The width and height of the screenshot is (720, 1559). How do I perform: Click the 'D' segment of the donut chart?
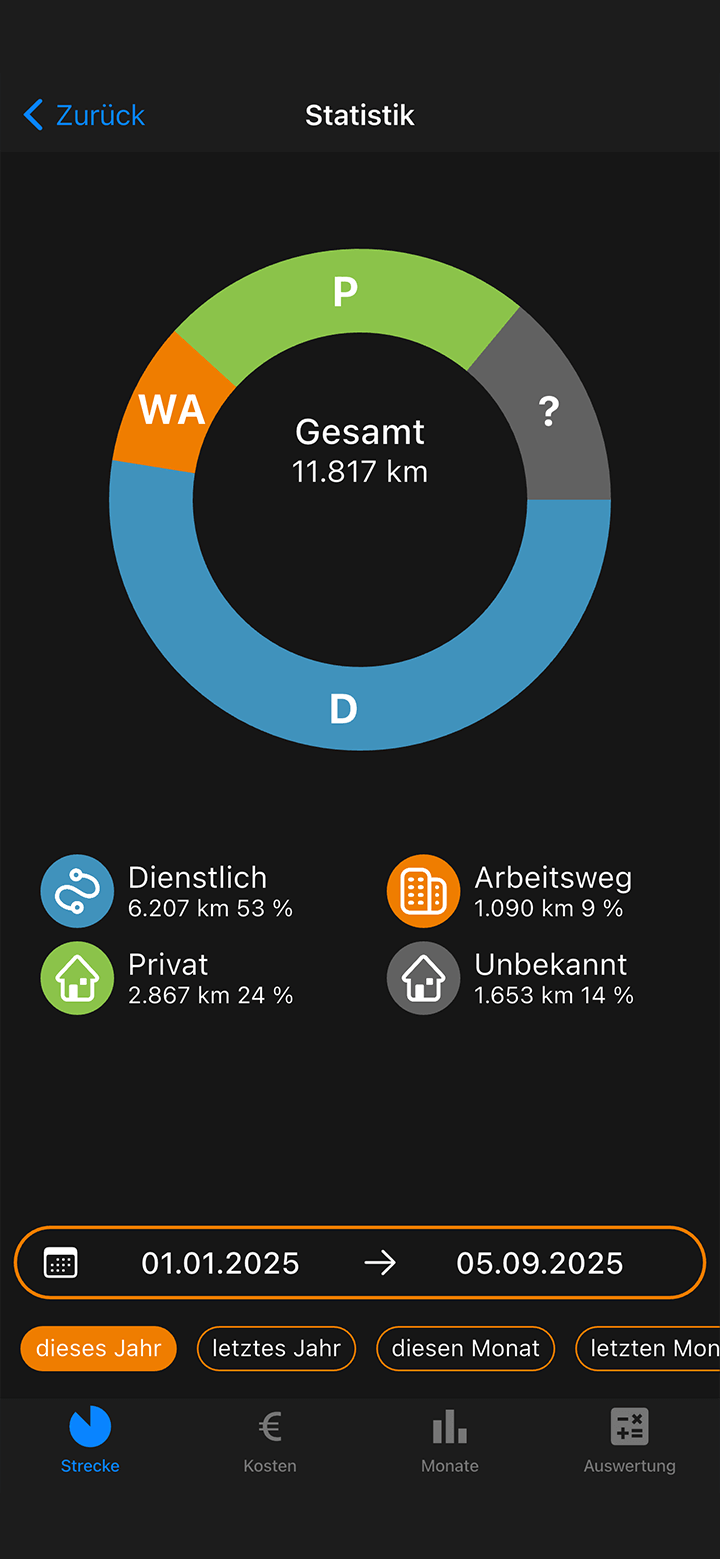point(343,710)
